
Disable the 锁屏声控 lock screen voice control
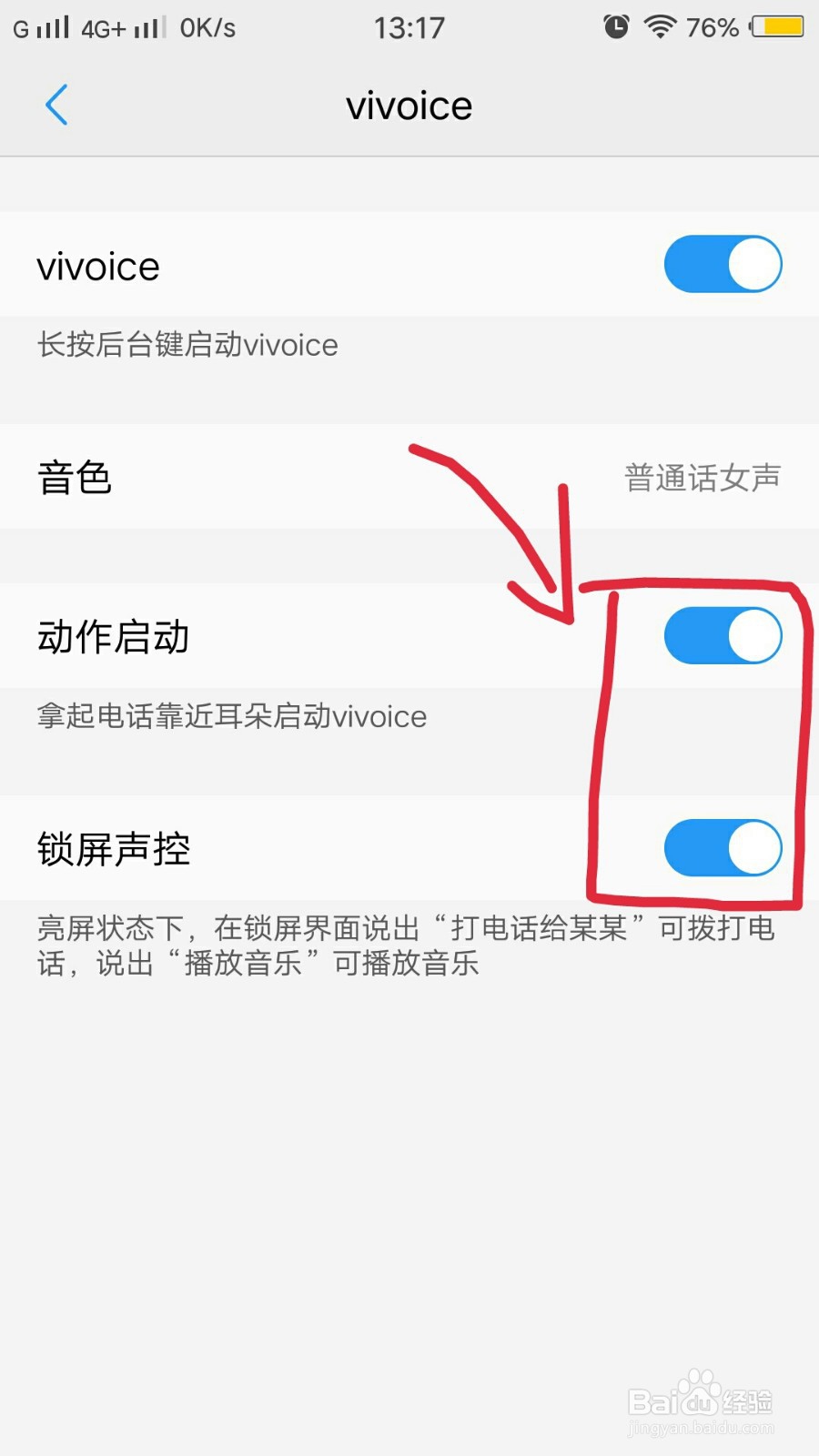coord(722,847)
